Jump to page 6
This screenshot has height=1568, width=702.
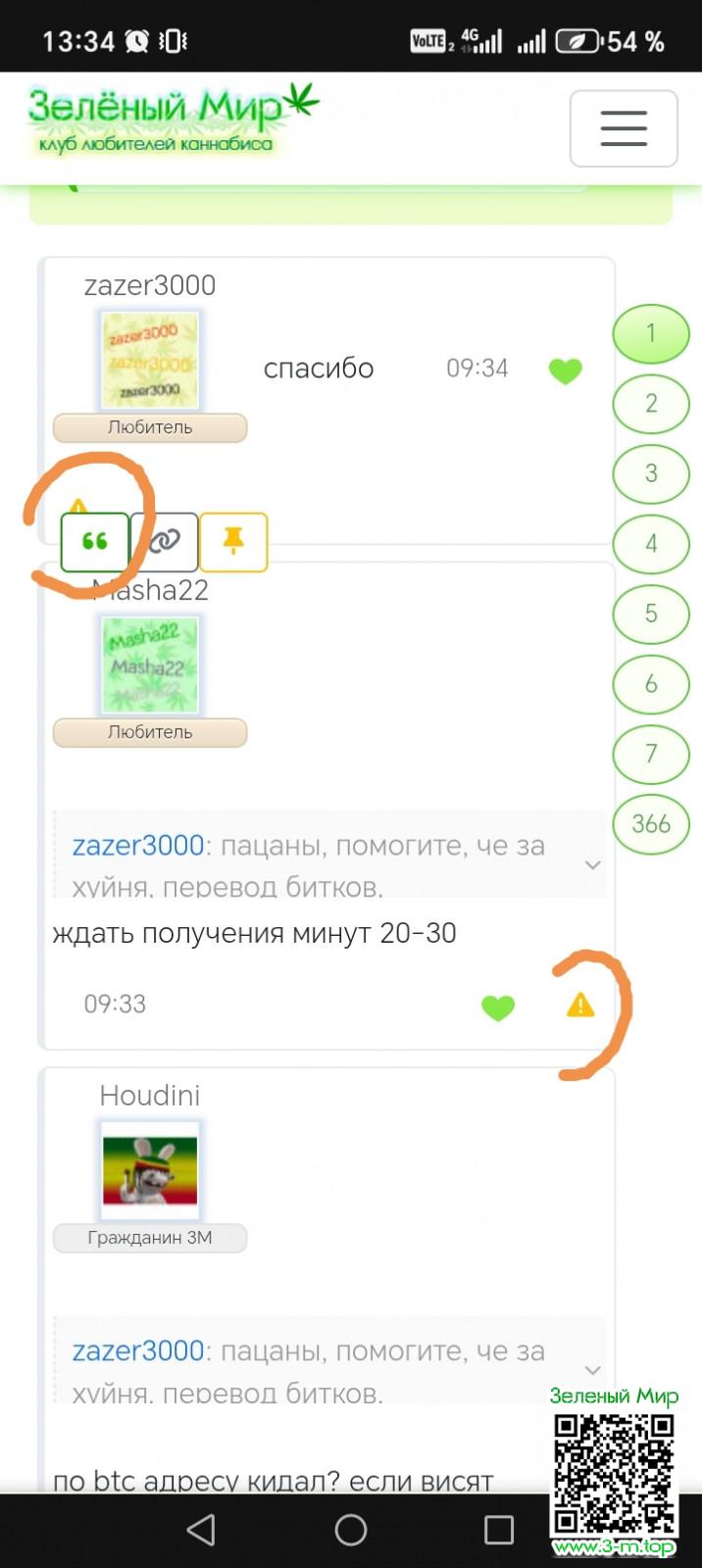[651, 684]
